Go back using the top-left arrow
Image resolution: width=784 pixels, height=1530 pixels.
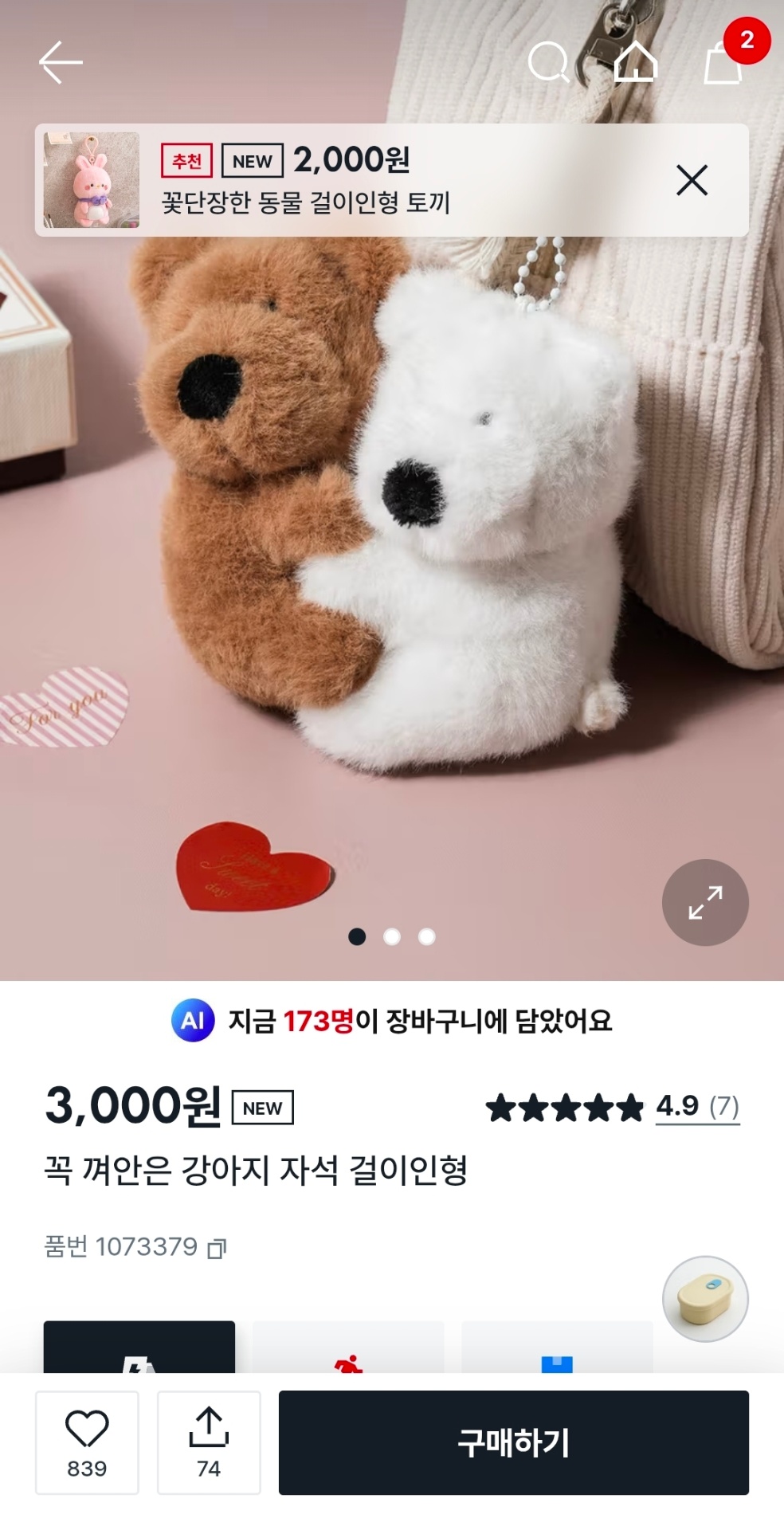click(x=61, y=62)
